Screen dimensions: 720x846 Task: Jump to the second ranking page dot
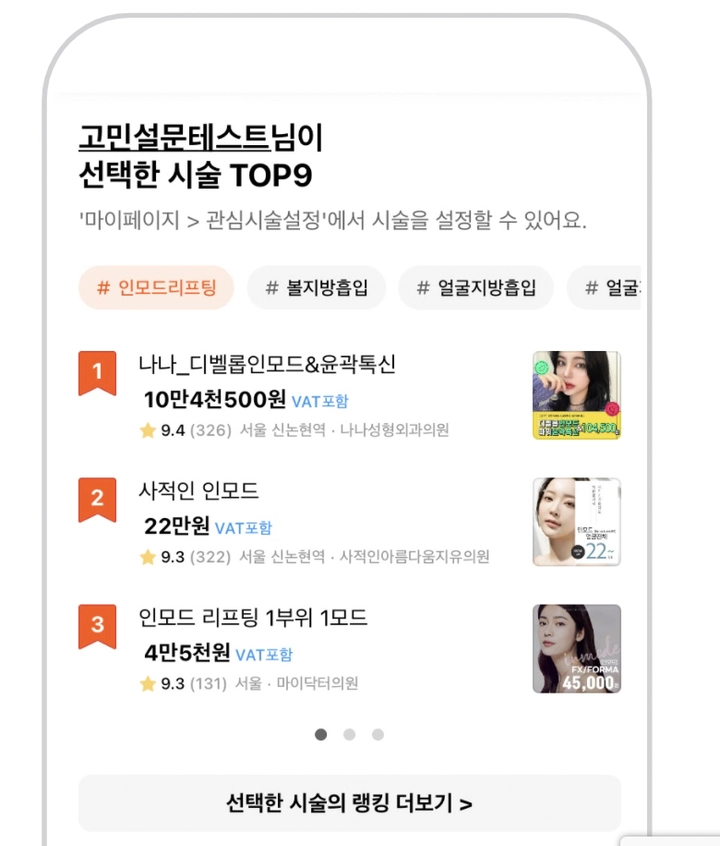click(x=349, y=734)
